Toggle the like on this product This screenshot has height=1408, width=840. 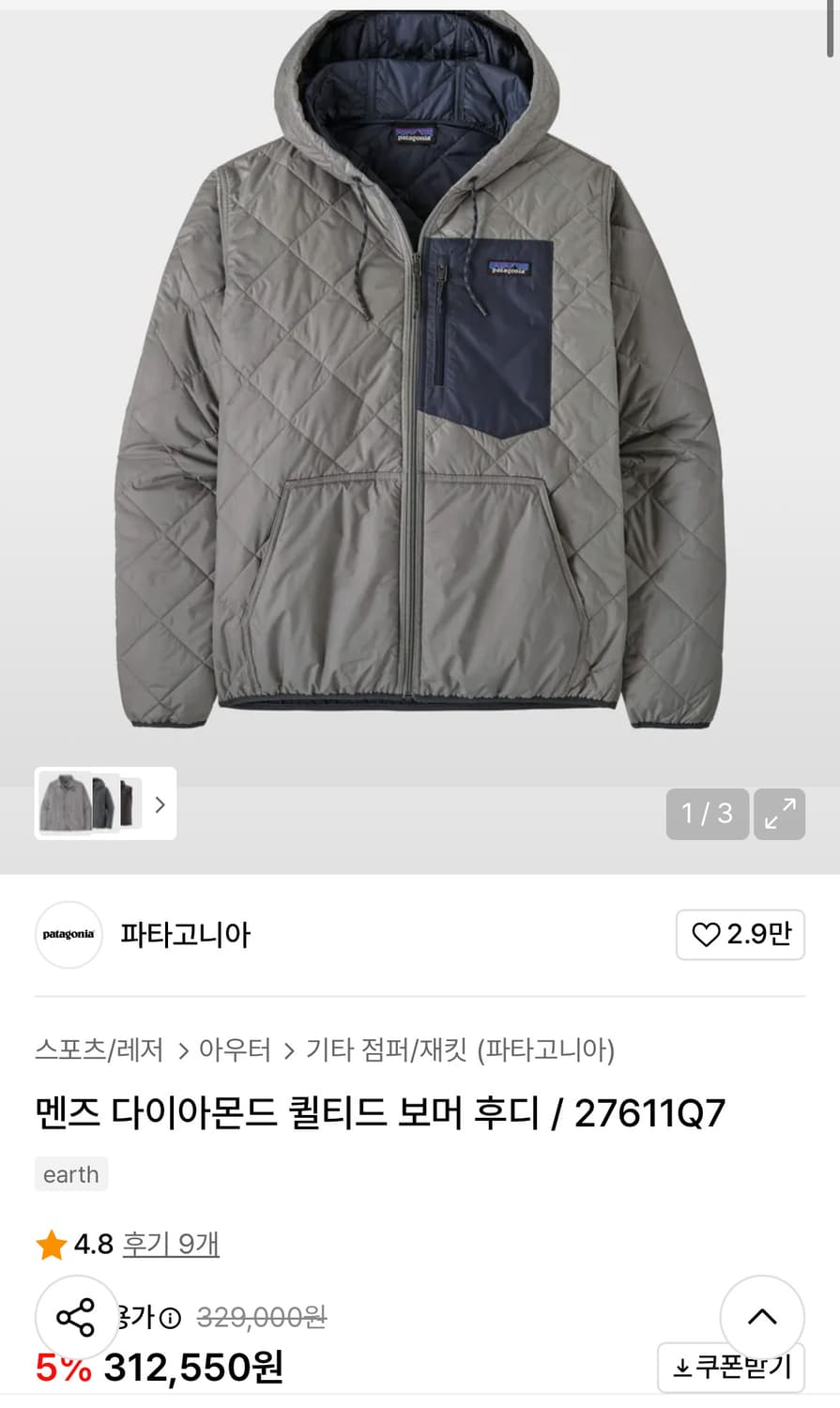pos(741,935)
